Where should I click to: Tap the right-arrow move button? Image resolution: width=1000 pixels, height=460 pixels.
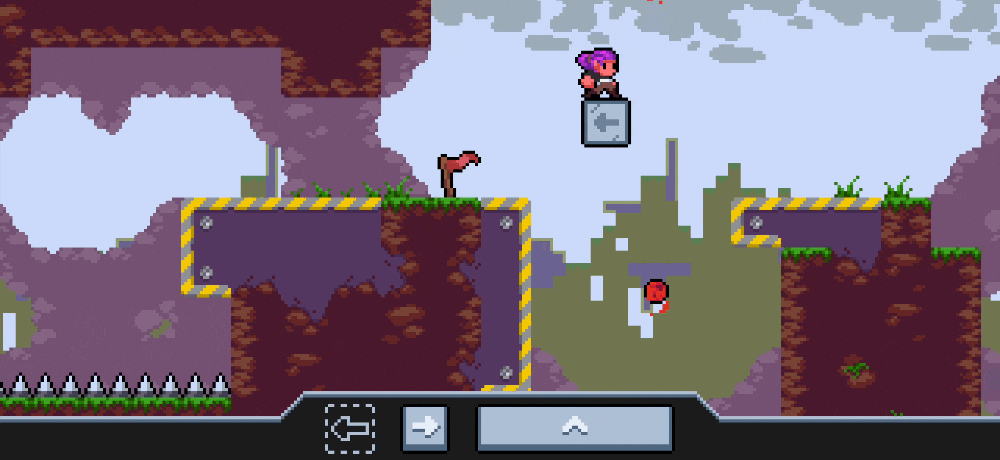tap(425, 428)
